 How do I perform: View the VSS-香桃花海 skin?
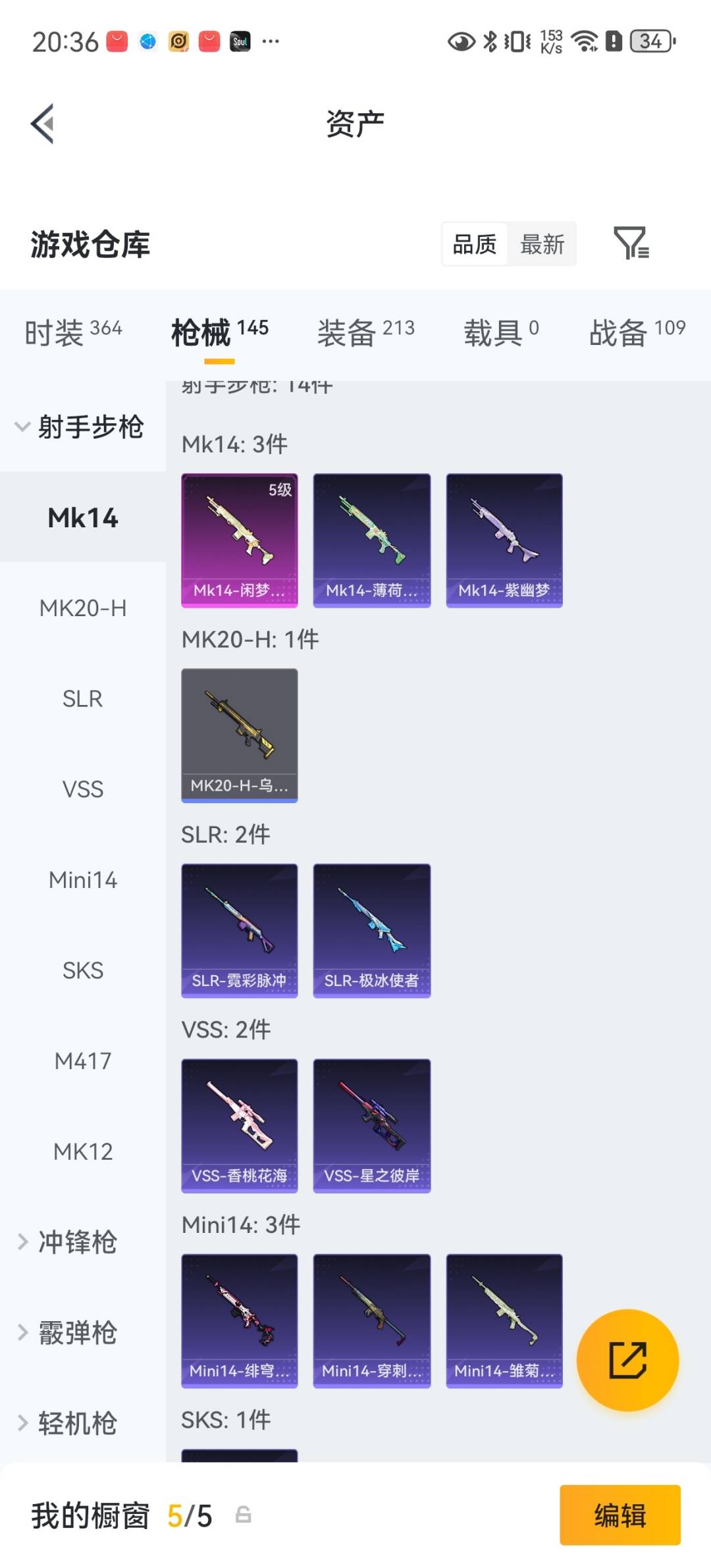point(240,1126)
